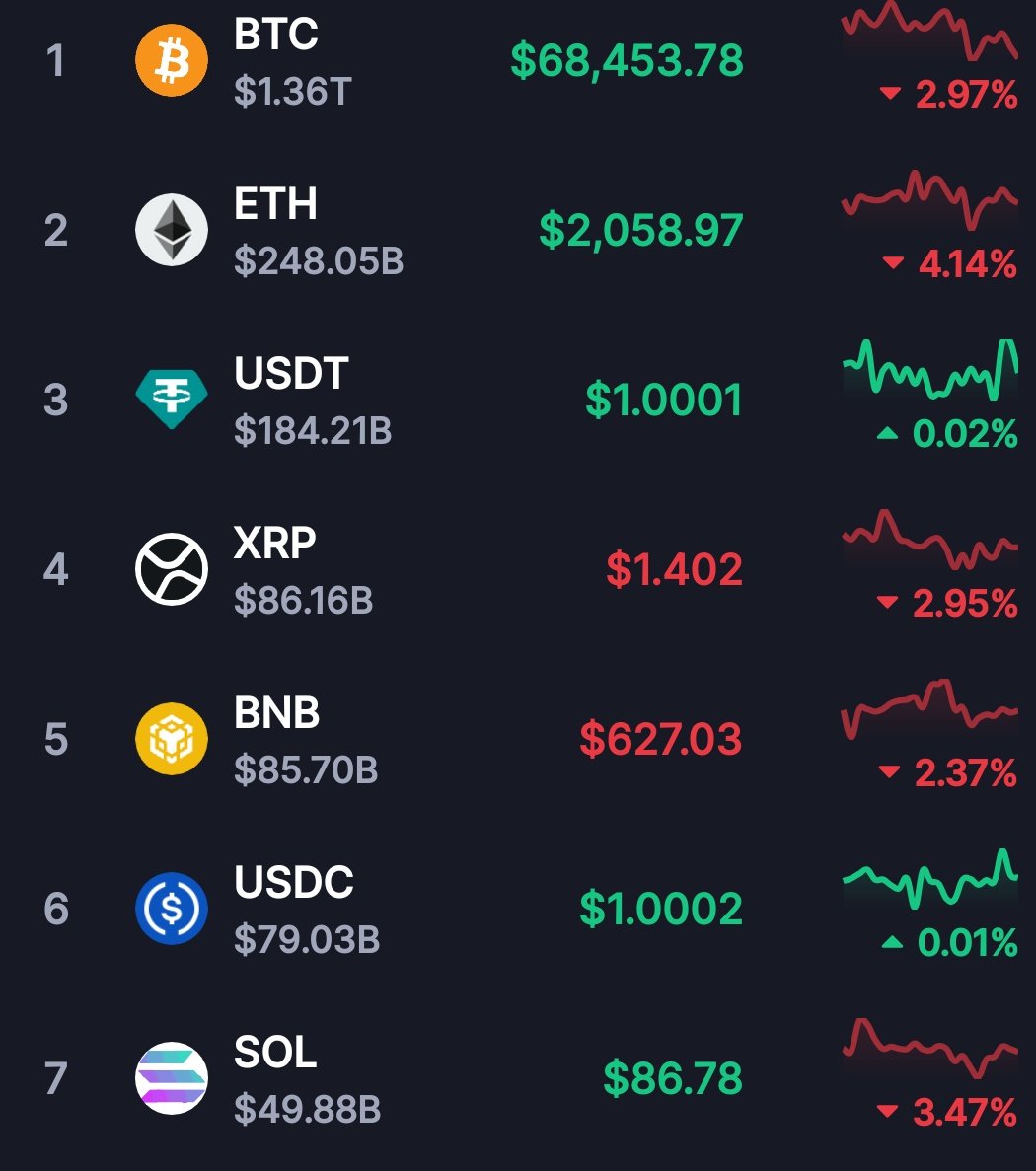Open the USDC coin row
Screen dimensions: 1036x1171
294,909
